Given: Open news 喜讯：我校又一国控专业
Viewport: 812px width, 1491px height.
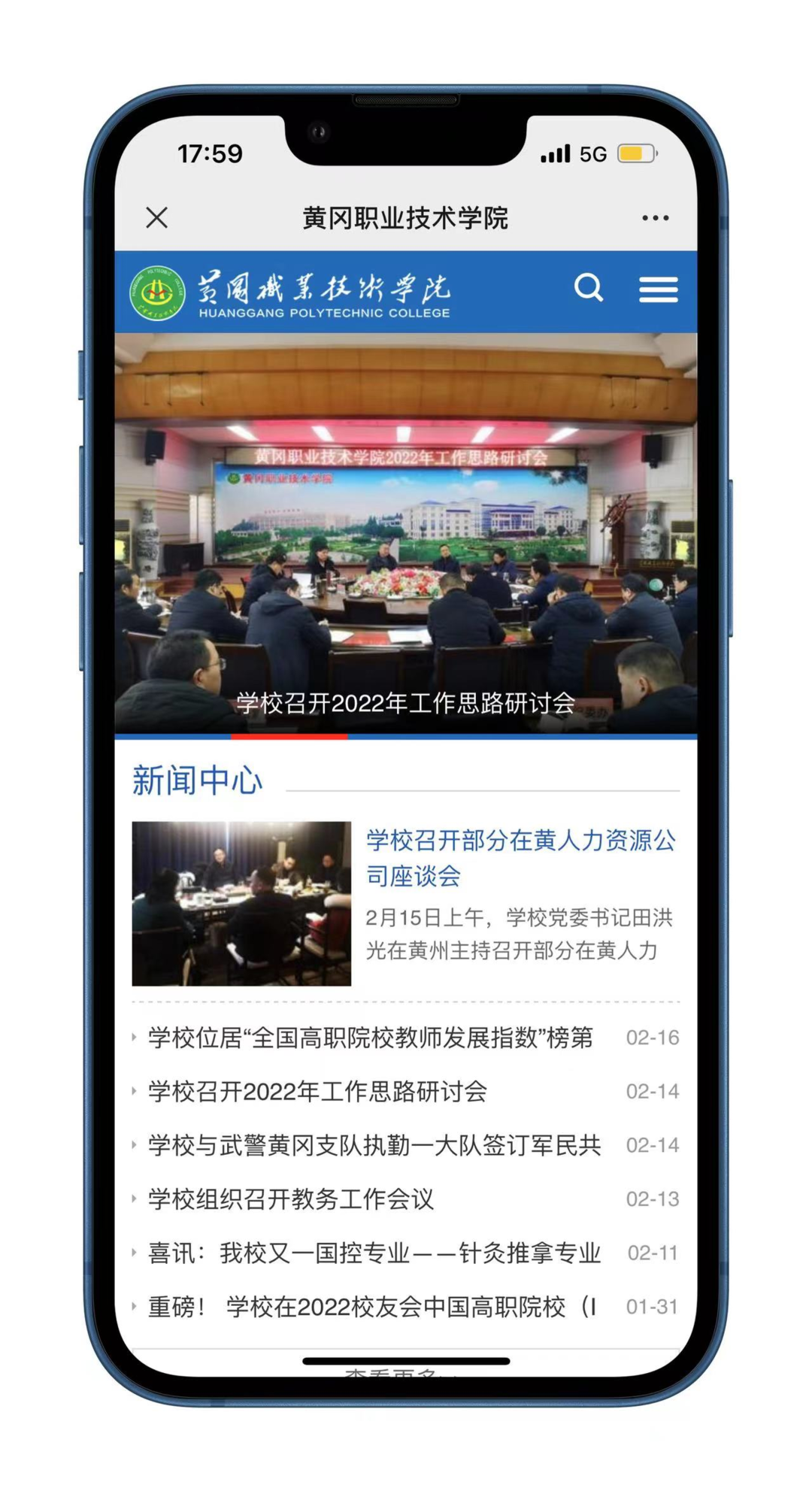Looking at the screenshot, I should [x=374, y=1253].
